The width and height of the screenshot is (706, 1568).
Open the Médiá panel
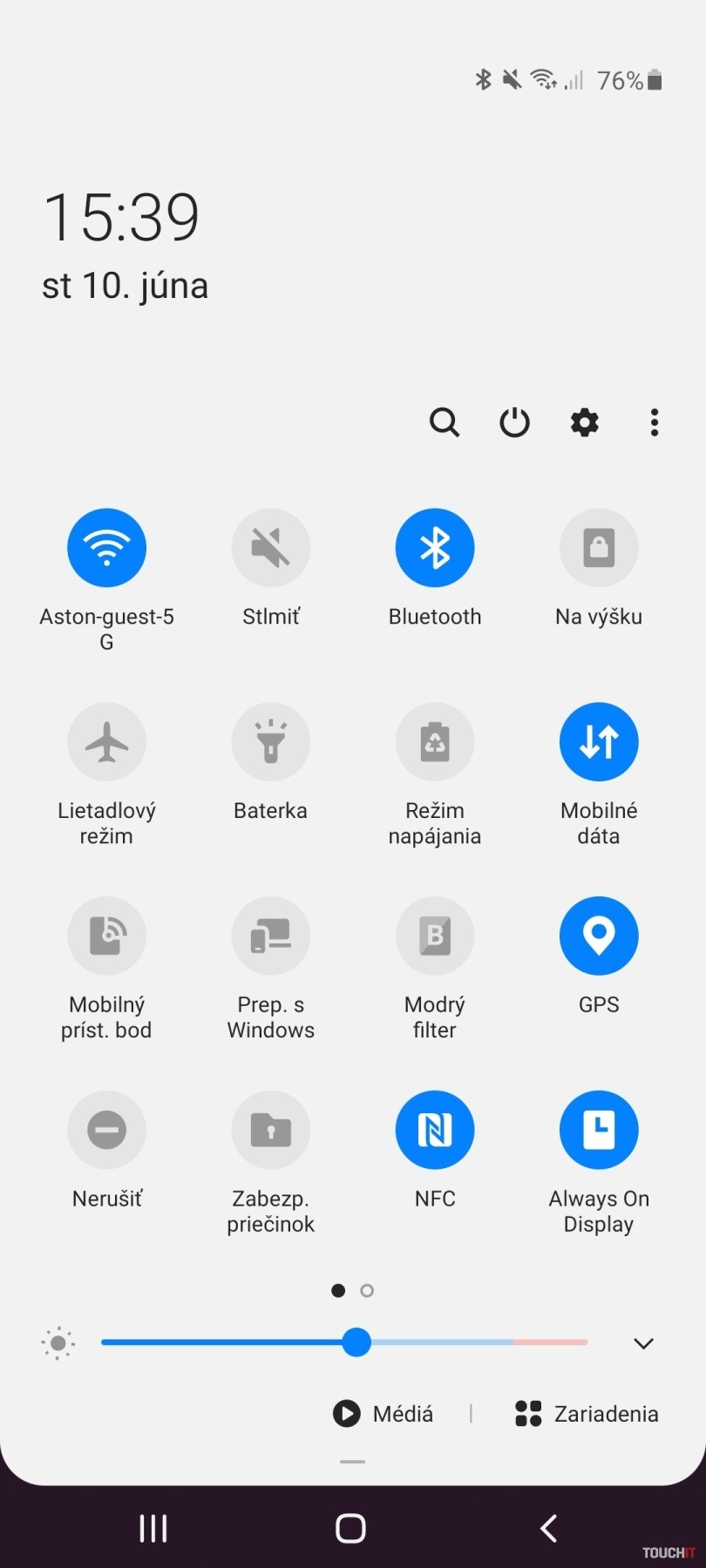point(384,1413)
